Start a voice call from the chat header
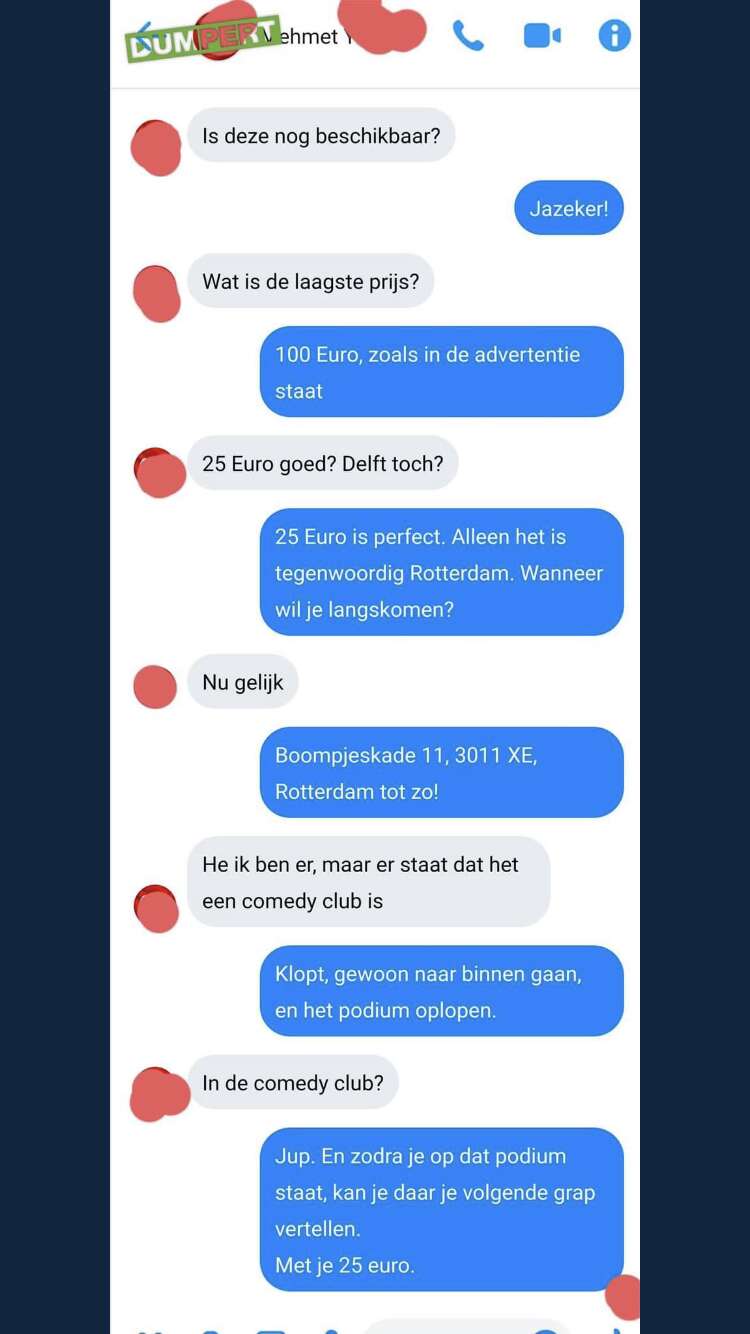The image size is (750, 1334). click(468, 36)
